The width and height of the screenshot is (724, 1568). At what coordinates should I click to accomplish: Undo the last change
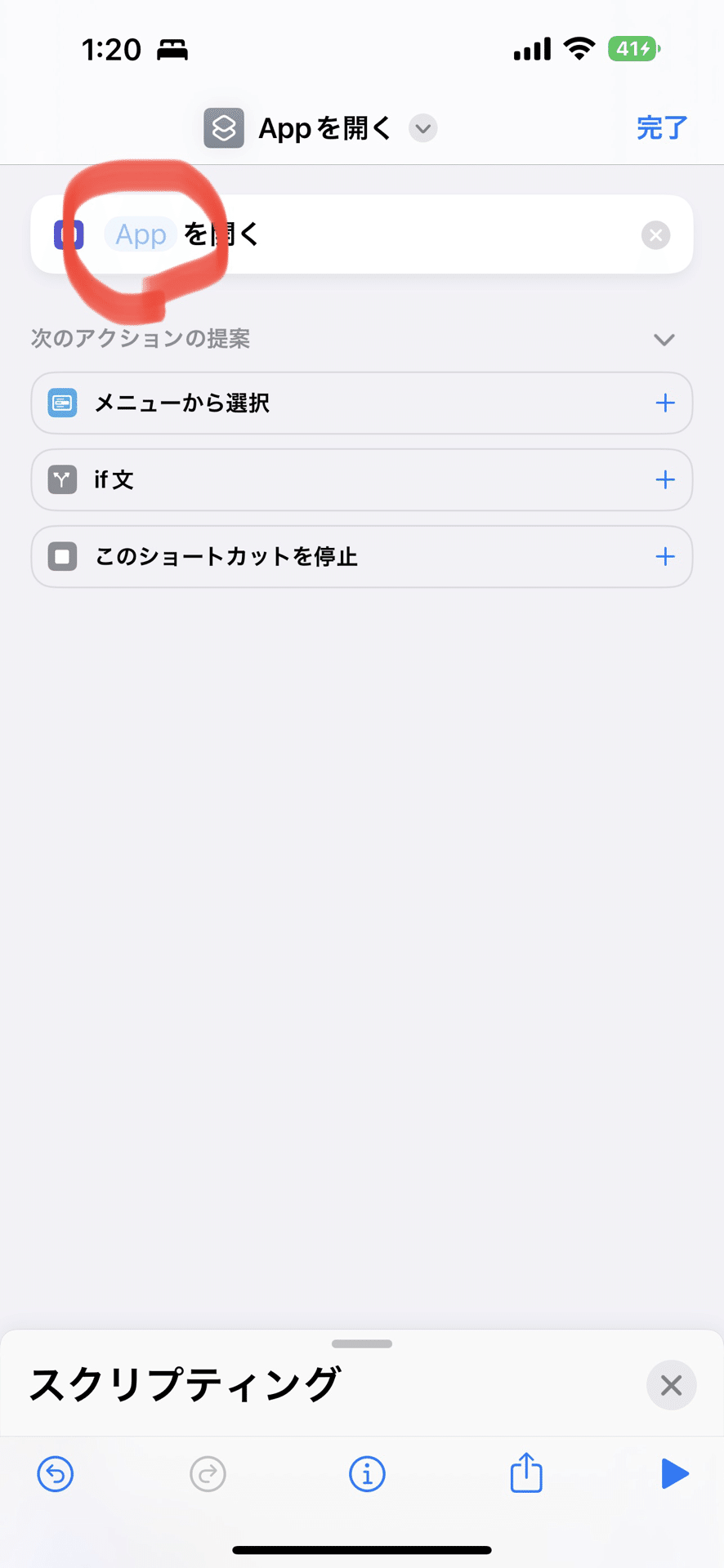click(56, 1474)
